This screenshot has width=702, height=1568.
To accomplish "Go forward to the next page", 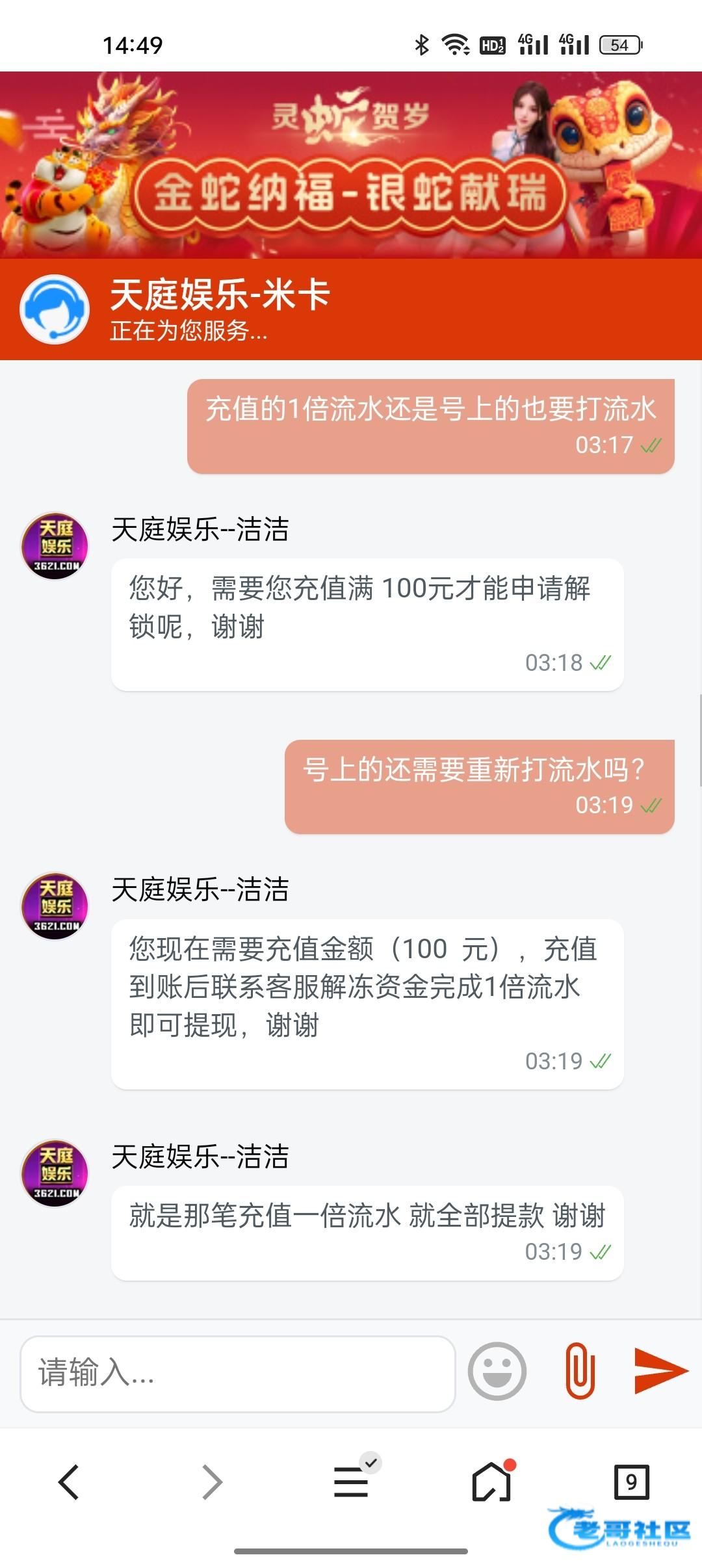I will (212, 1482).
